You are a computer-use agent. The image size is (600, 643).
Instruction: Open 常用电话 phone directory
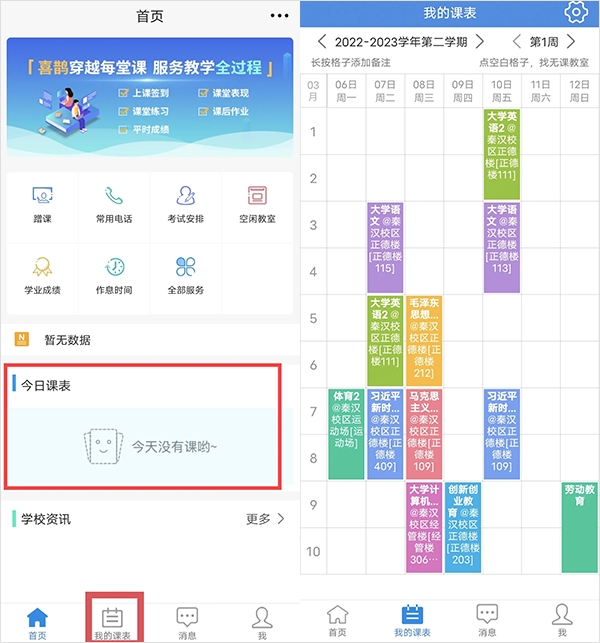pos(114,204)
